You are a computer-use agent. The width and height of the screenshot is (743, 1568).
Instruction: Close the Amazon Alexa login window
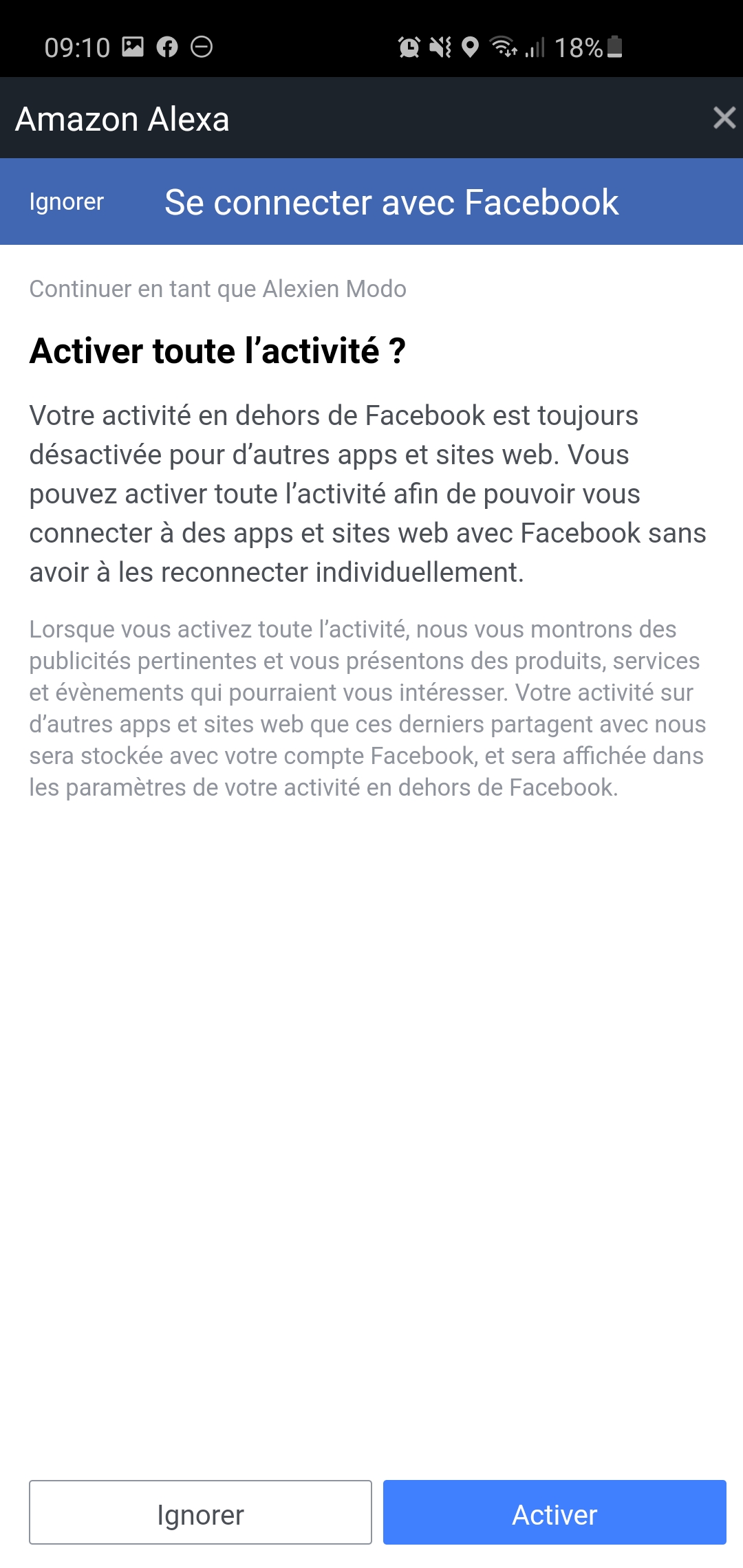coord(724,118)
